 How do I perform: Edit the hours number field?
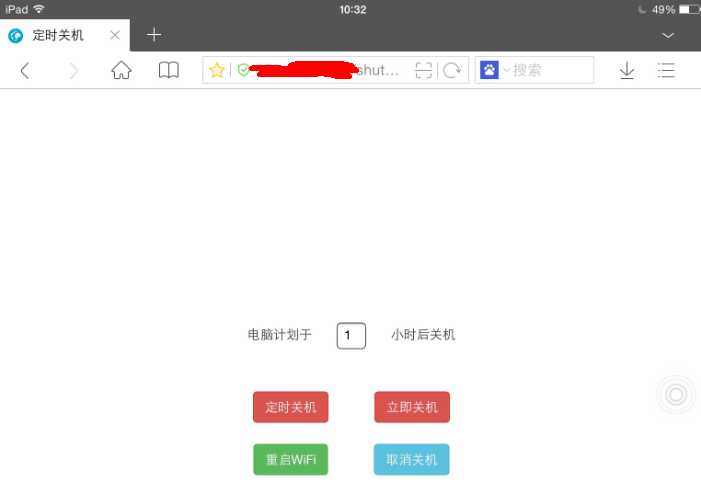[x=351, y=335]
